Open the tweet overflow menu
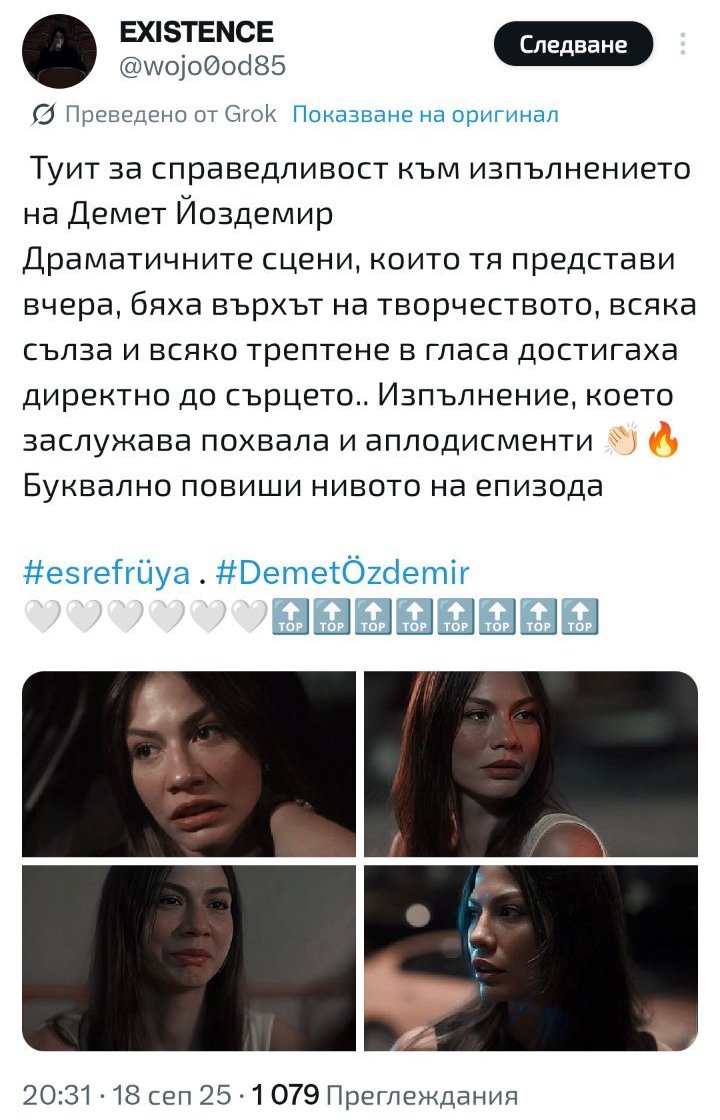Image resolution: width=720 pixels, height=1120 pixels. (x=683, y=44)
